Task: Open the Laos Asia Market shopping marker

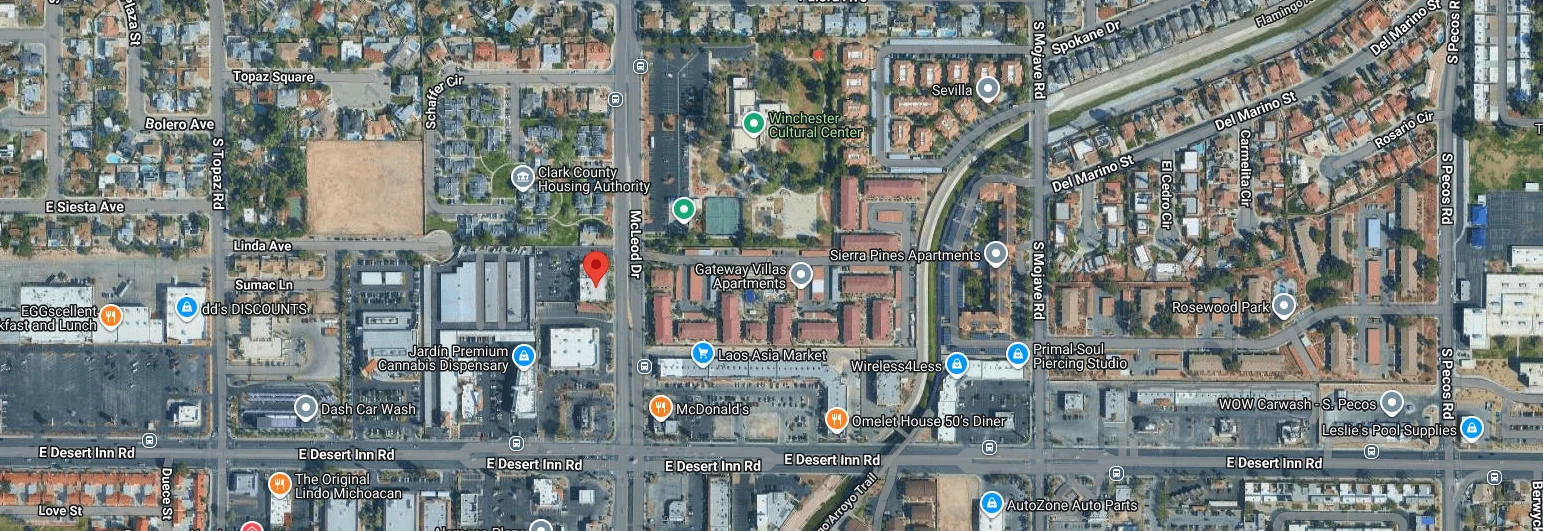Action: point(702,354)
